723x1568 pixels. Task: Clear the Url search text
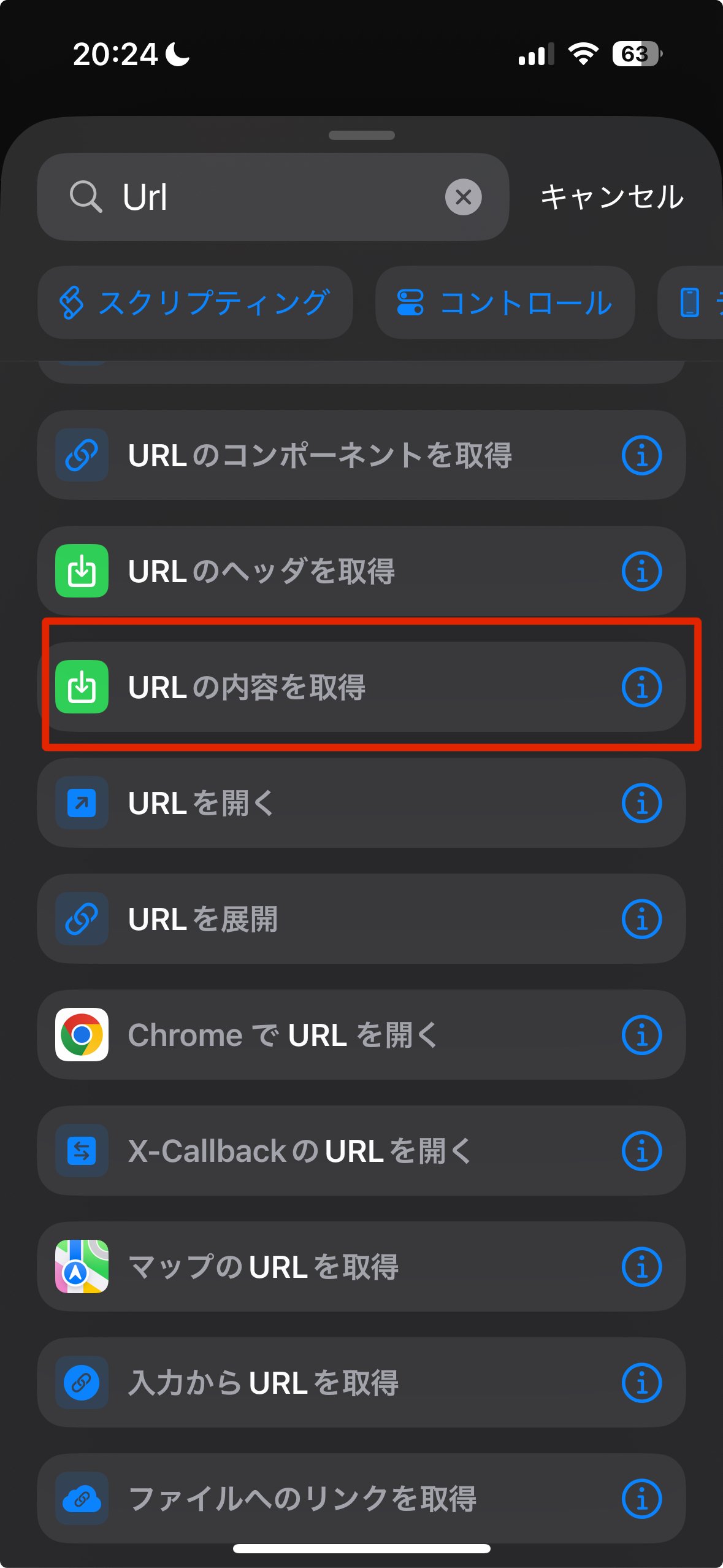click(x=463, y=197)
